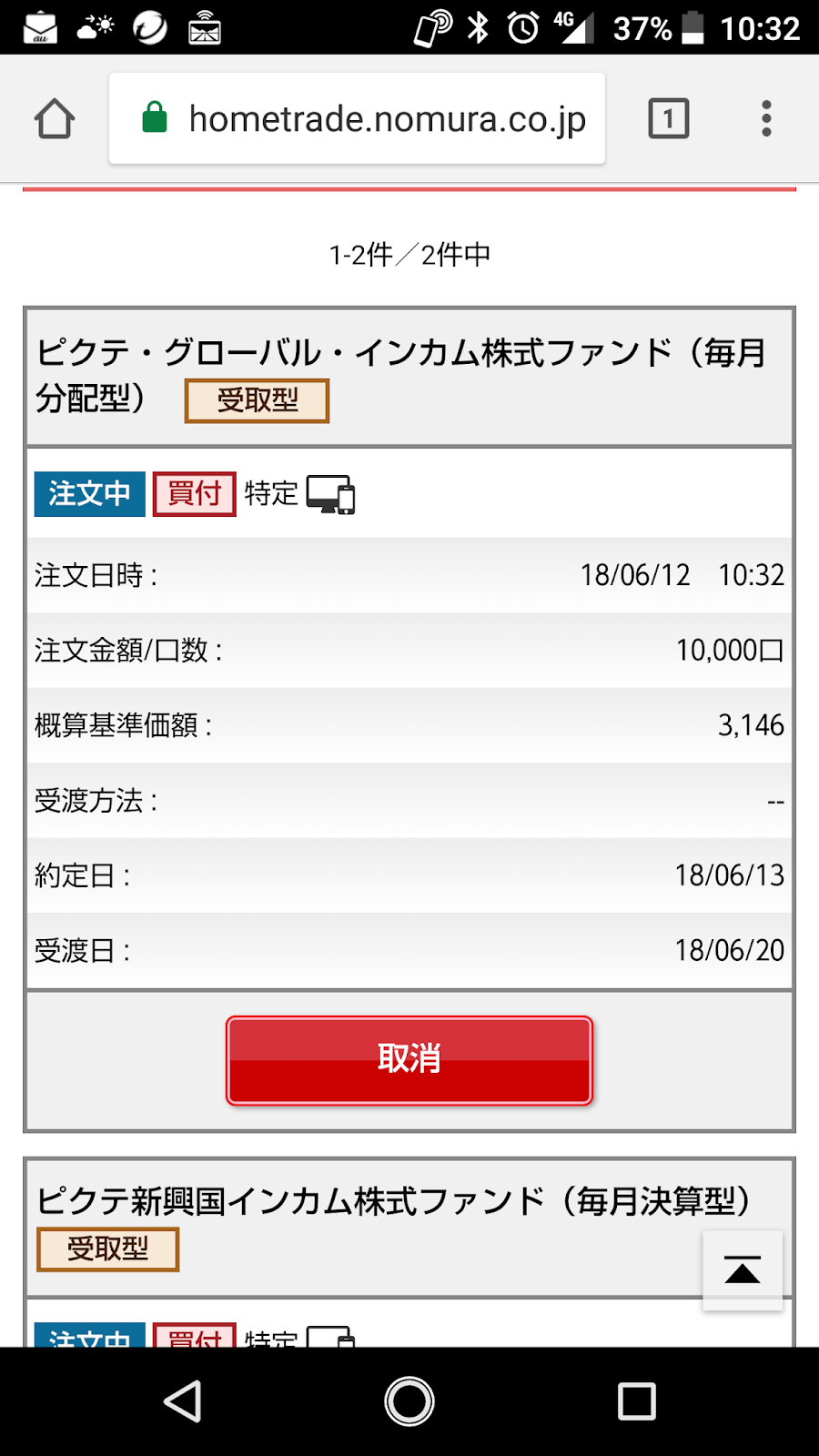Tap the scroll-to-top arrow icon
The height and width of the screenshot is (1456, 819).
pyautogui.click(x=743, y=1269)
